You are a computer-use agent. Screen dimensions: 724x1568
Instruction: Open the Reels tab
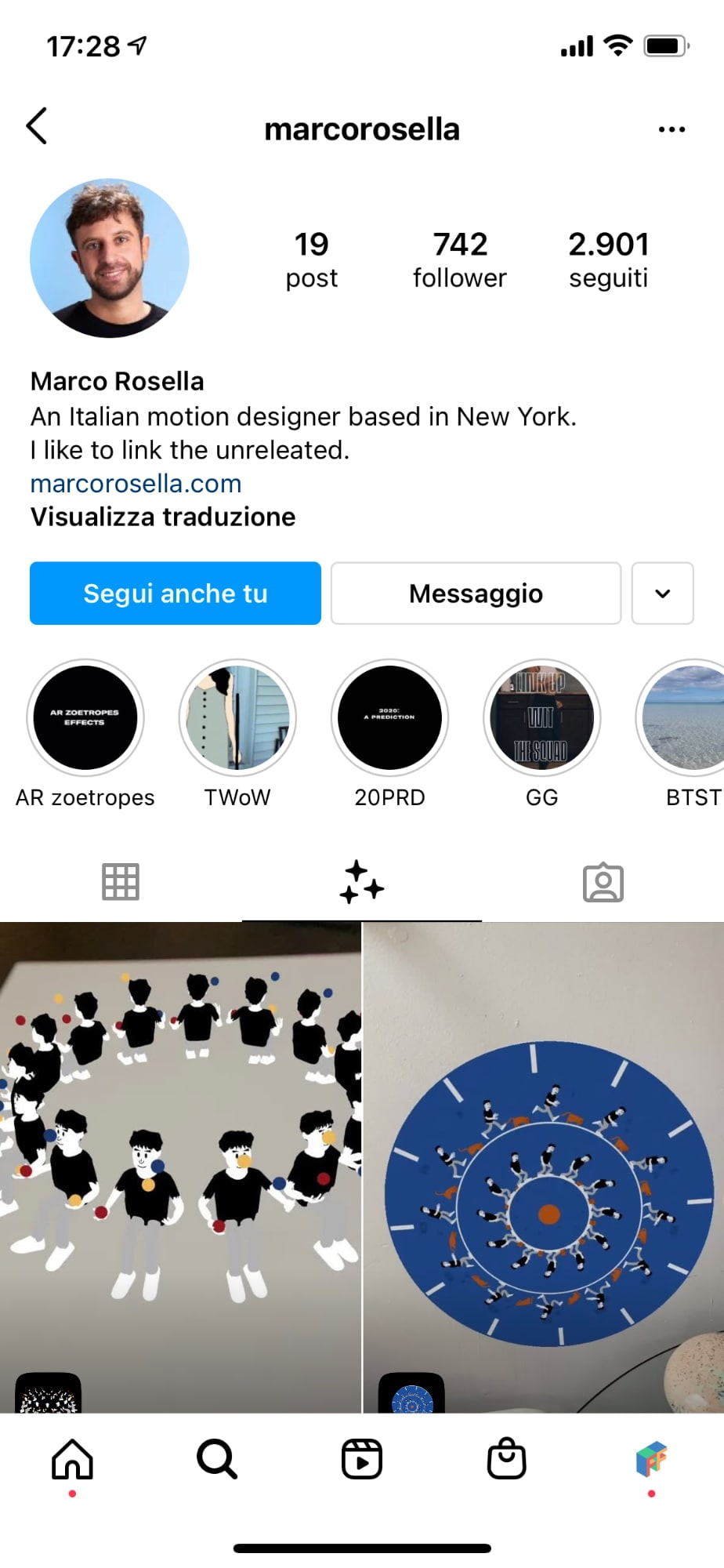(x=362, y=1459)
